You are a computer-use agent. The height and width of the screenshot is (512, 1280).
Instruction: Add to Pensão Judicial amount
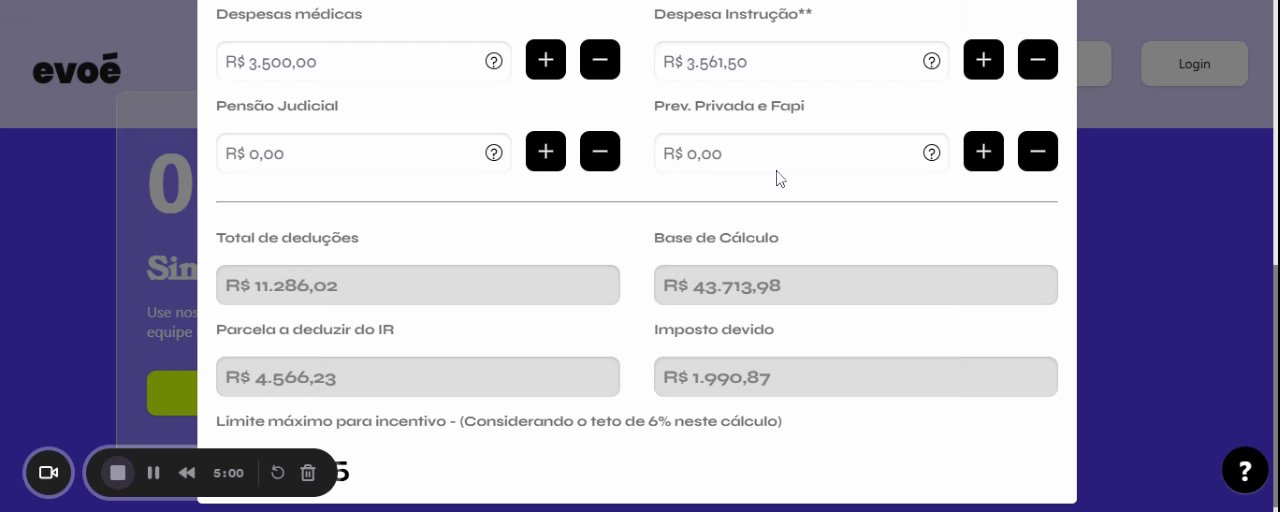545,151
